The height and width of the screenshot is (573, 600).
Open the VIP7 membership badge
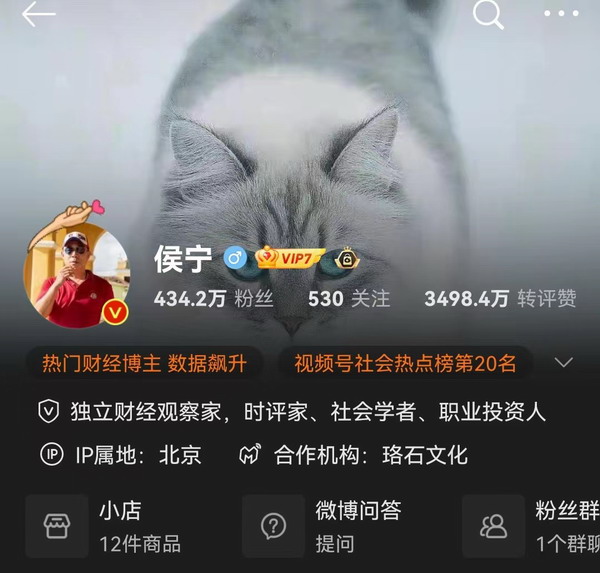pos(290,258)
